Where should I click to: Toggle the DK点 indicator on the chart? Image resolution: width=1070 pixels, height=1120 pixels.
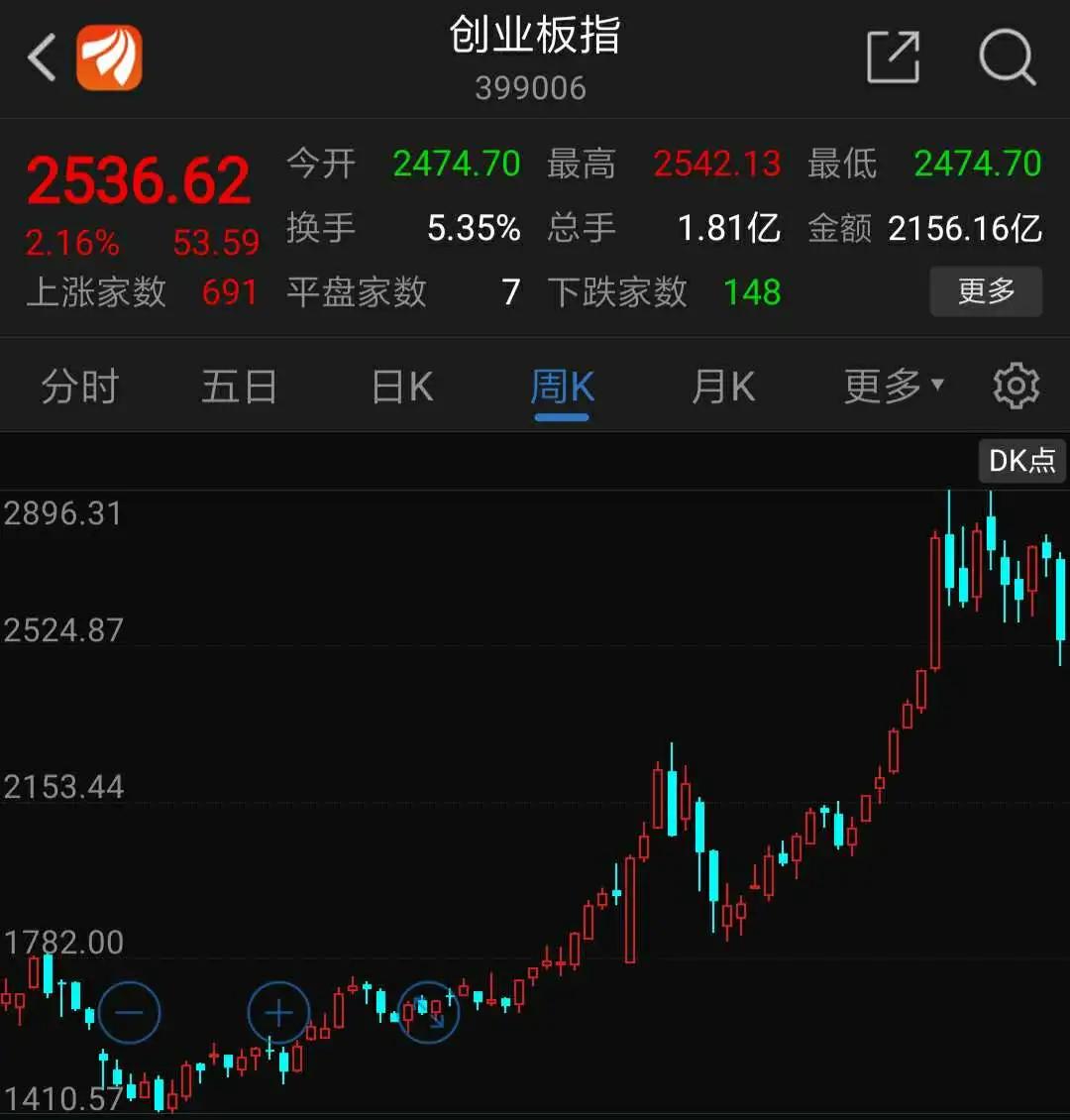(x=1021, y=460)
